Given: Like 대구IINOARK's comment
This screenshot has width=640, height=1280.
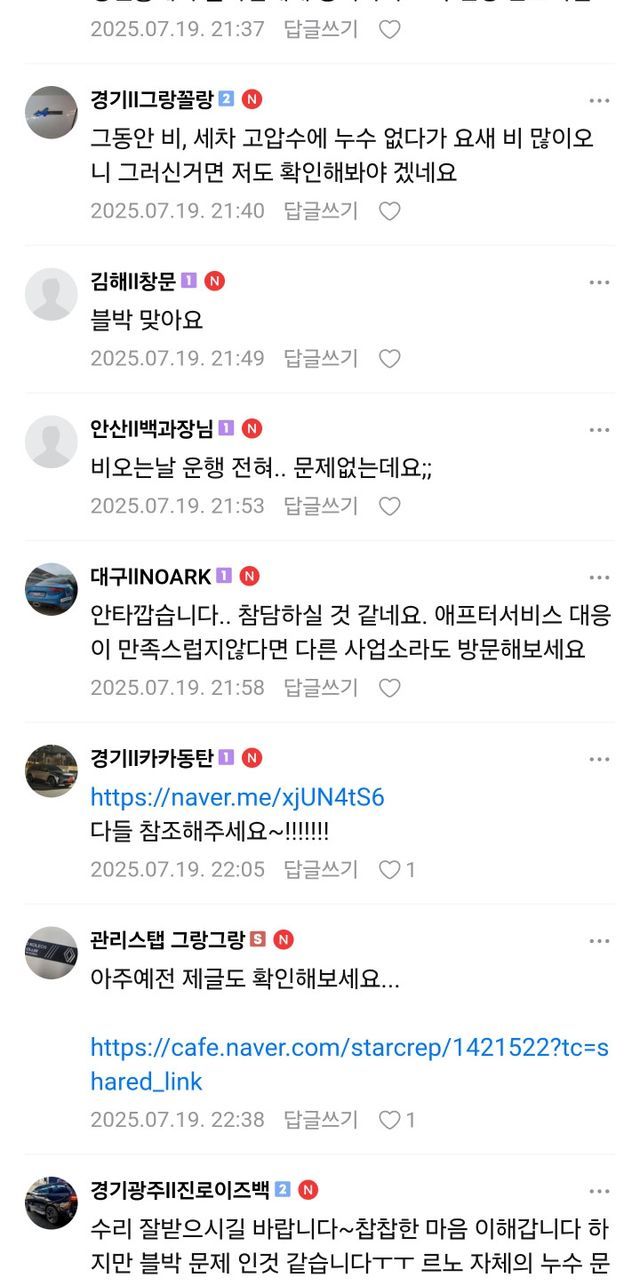Looking at the screenshot, I should [389, 688].
